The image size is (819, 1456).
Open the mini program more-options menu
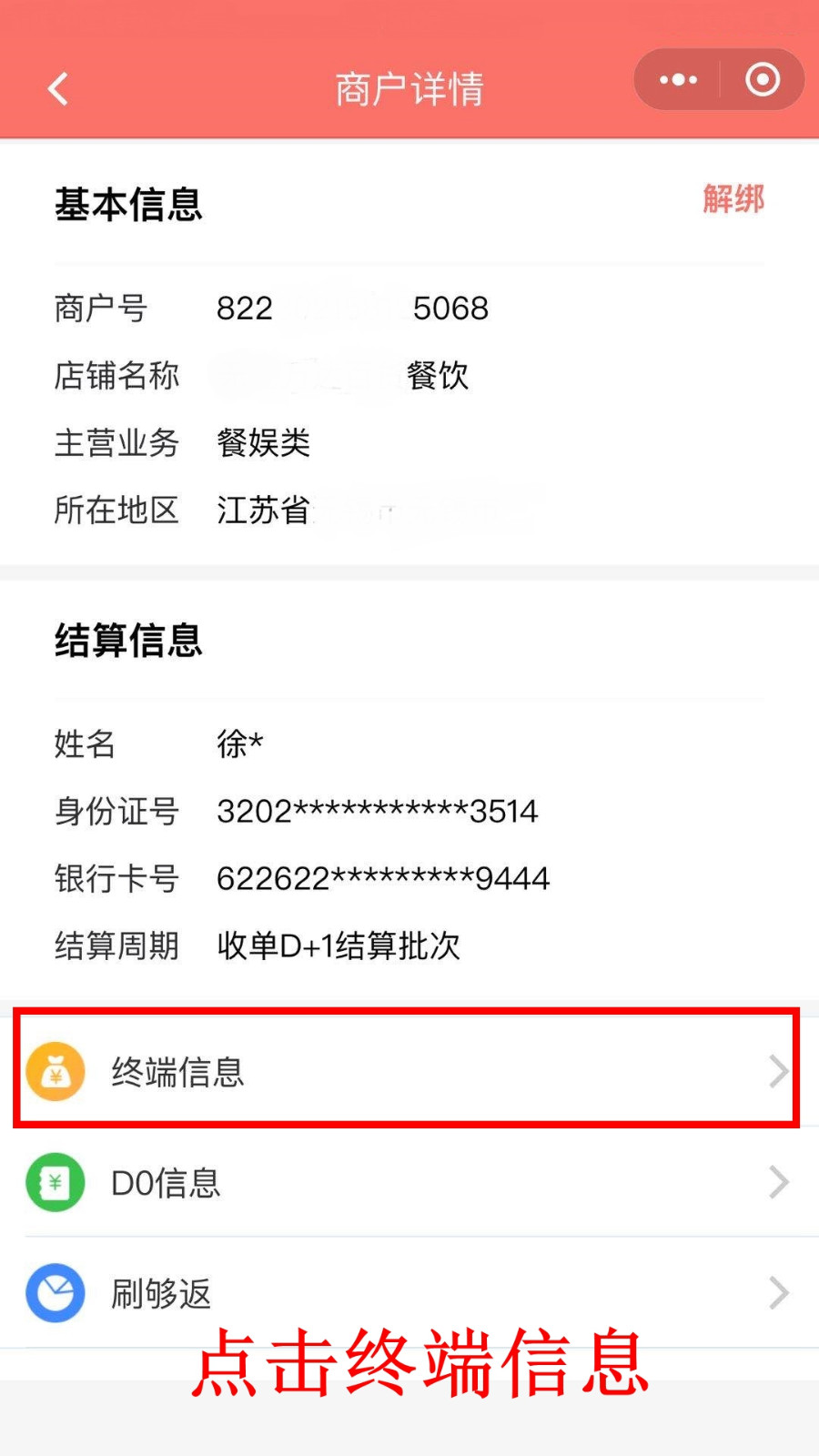(x=678, y=80)
